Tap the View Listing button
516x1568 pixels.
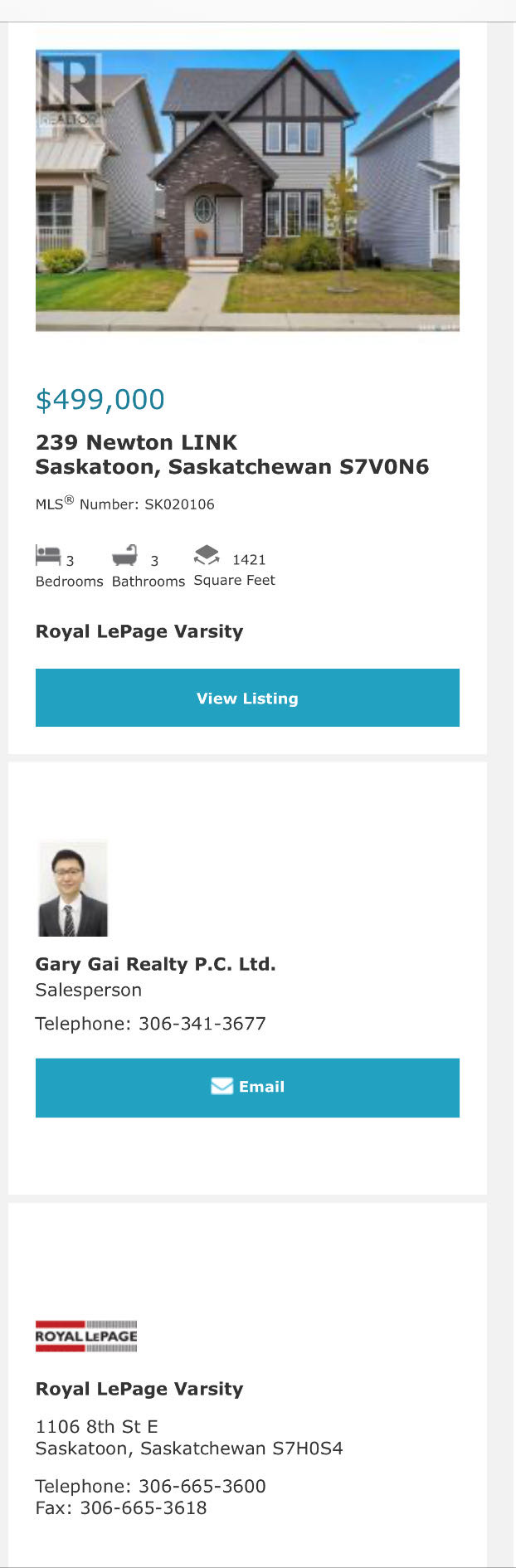click(247, 698)
